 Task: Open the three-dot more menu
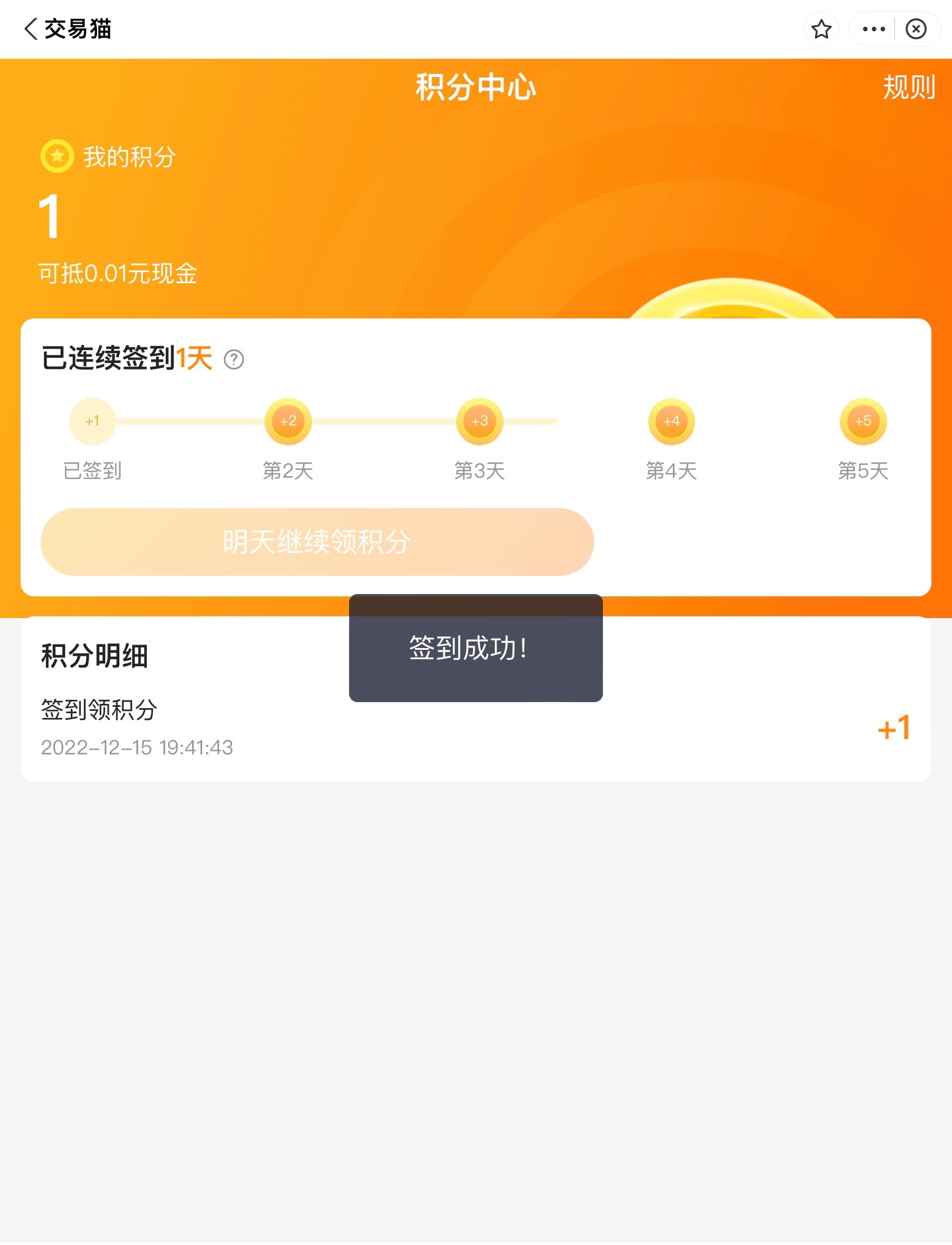click(873, 29)
